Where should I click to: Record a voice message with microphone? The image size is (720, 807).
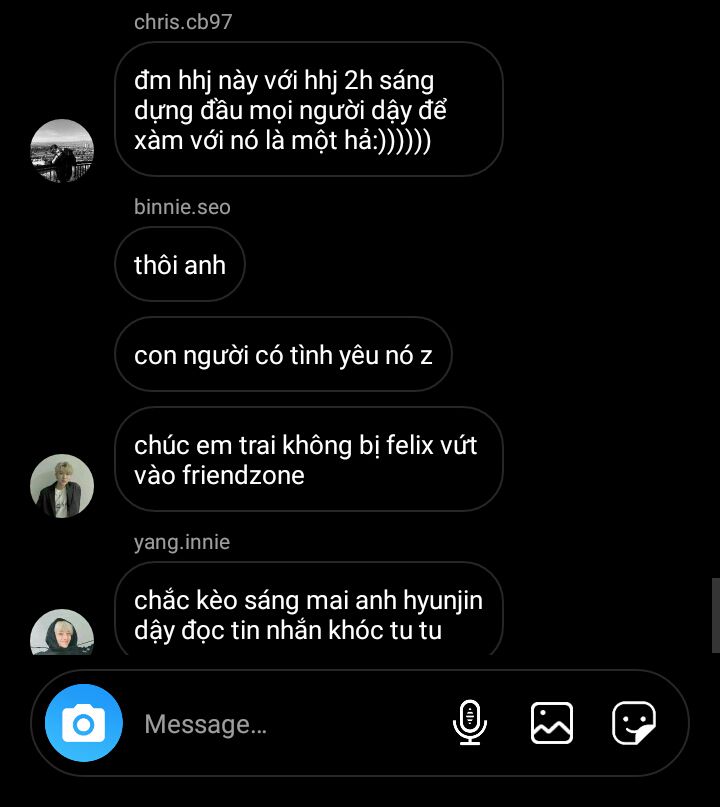(x=469, y=722)
